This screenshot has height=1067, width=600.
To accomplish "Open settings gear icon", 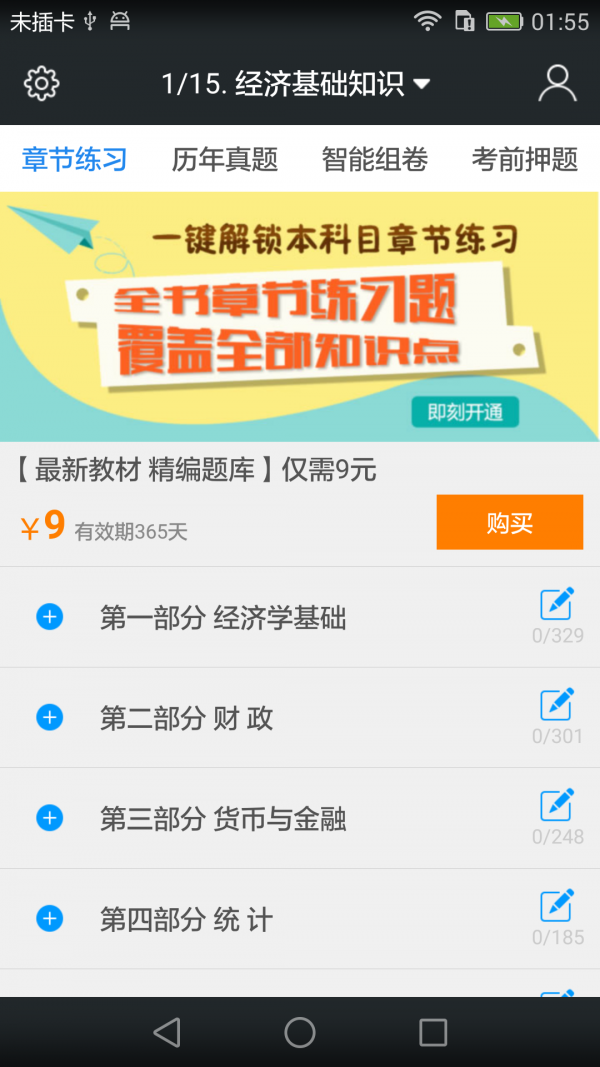I will (x=41, y=84).
